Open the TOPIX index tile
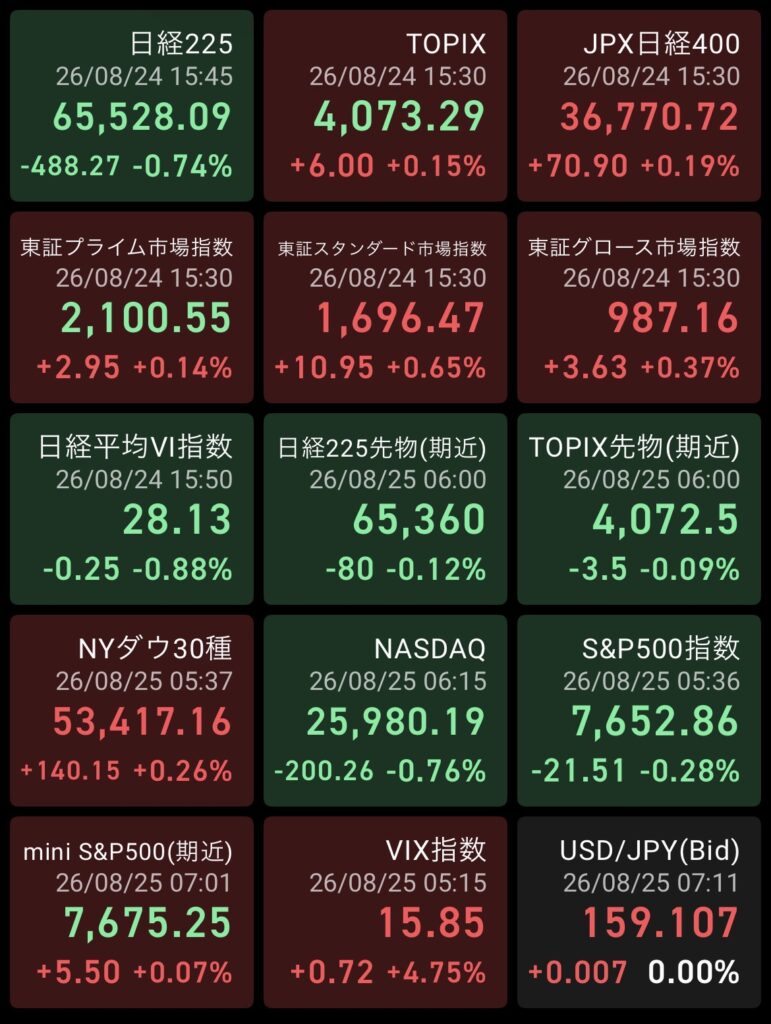 [385, 106]
